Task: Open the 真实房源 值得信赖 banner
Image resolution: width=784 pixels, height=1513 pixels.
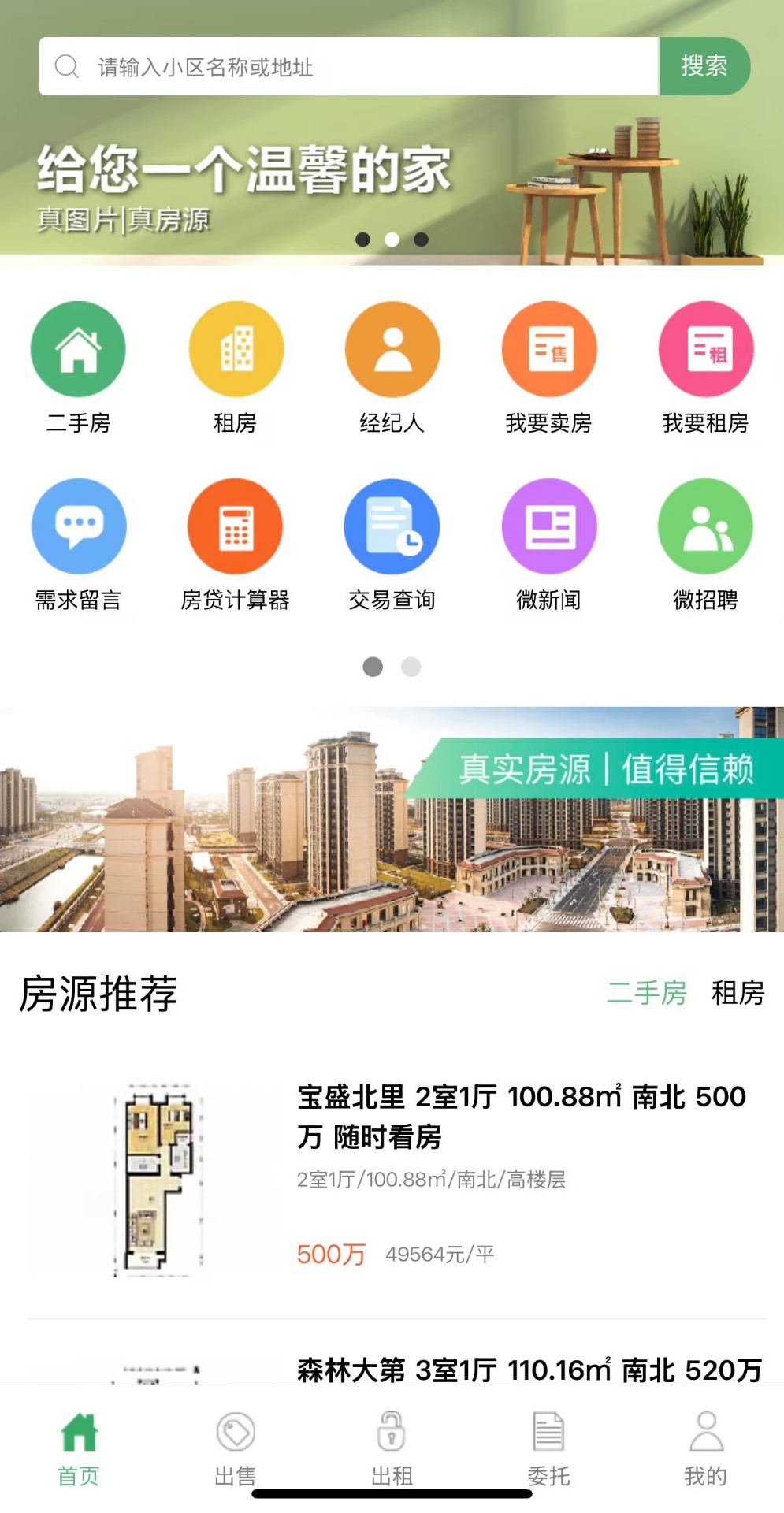Action: pyautogui.click(x=392, y=820)
